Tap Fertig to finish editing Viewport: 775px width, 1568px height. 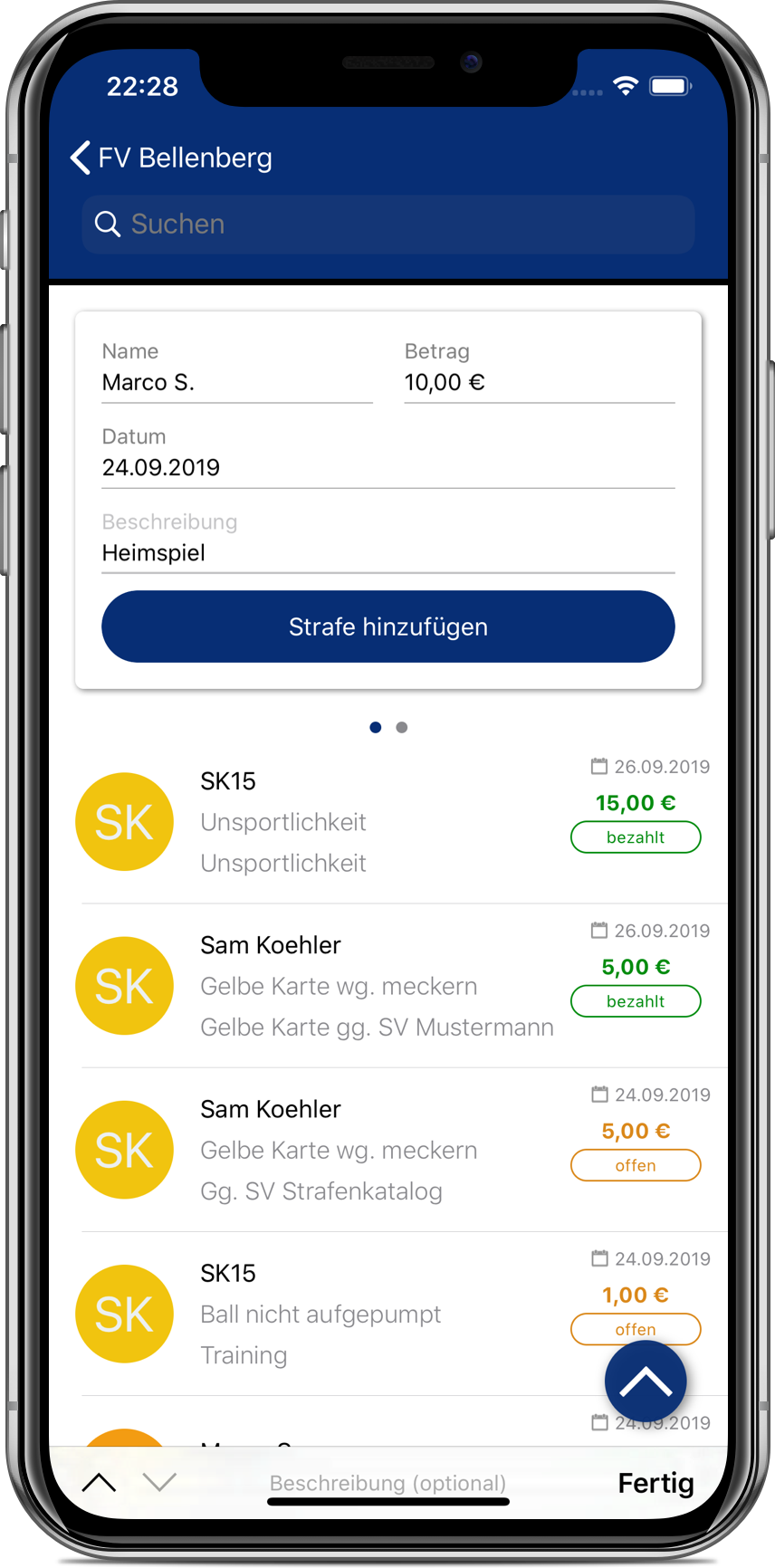(x=655, y=1483)
